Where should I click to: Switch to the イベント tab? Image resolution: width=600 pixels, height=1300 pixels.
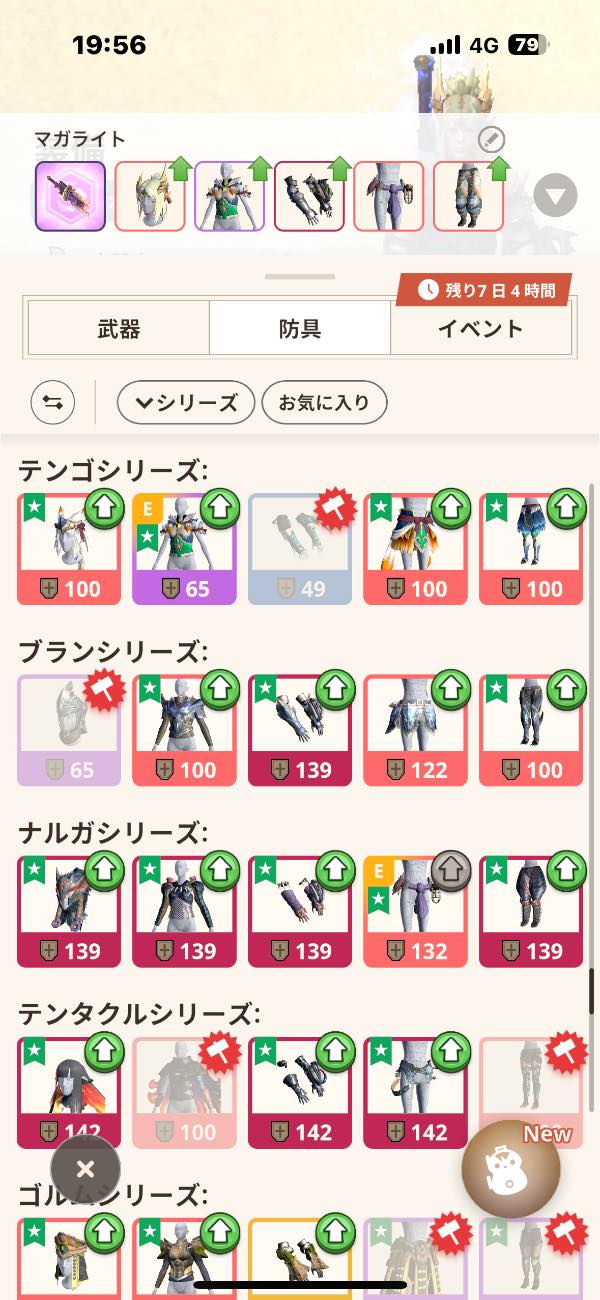[x=480, y=328]
